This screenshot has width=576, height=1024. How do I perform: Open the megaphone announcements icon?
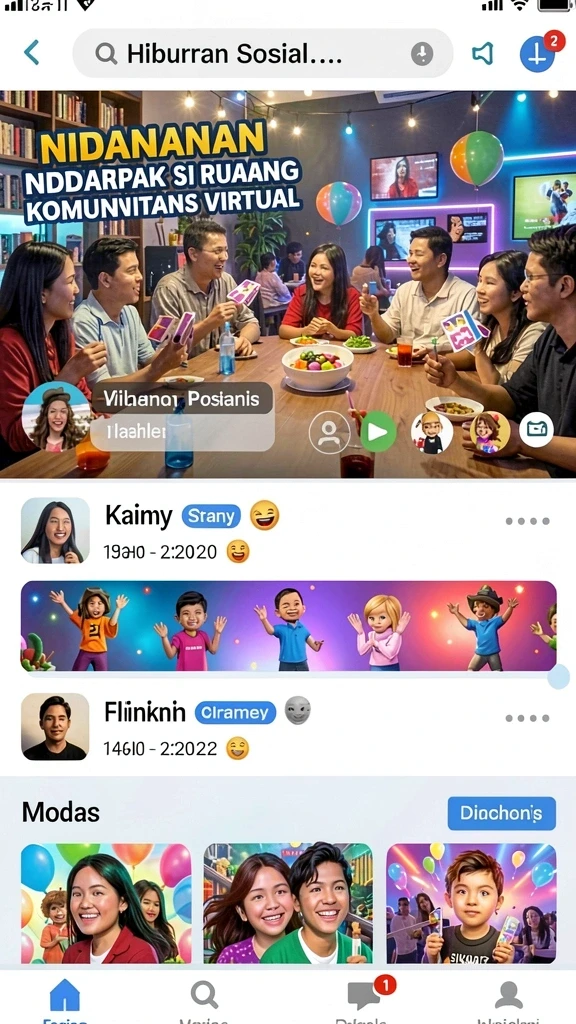pos(483,54)
